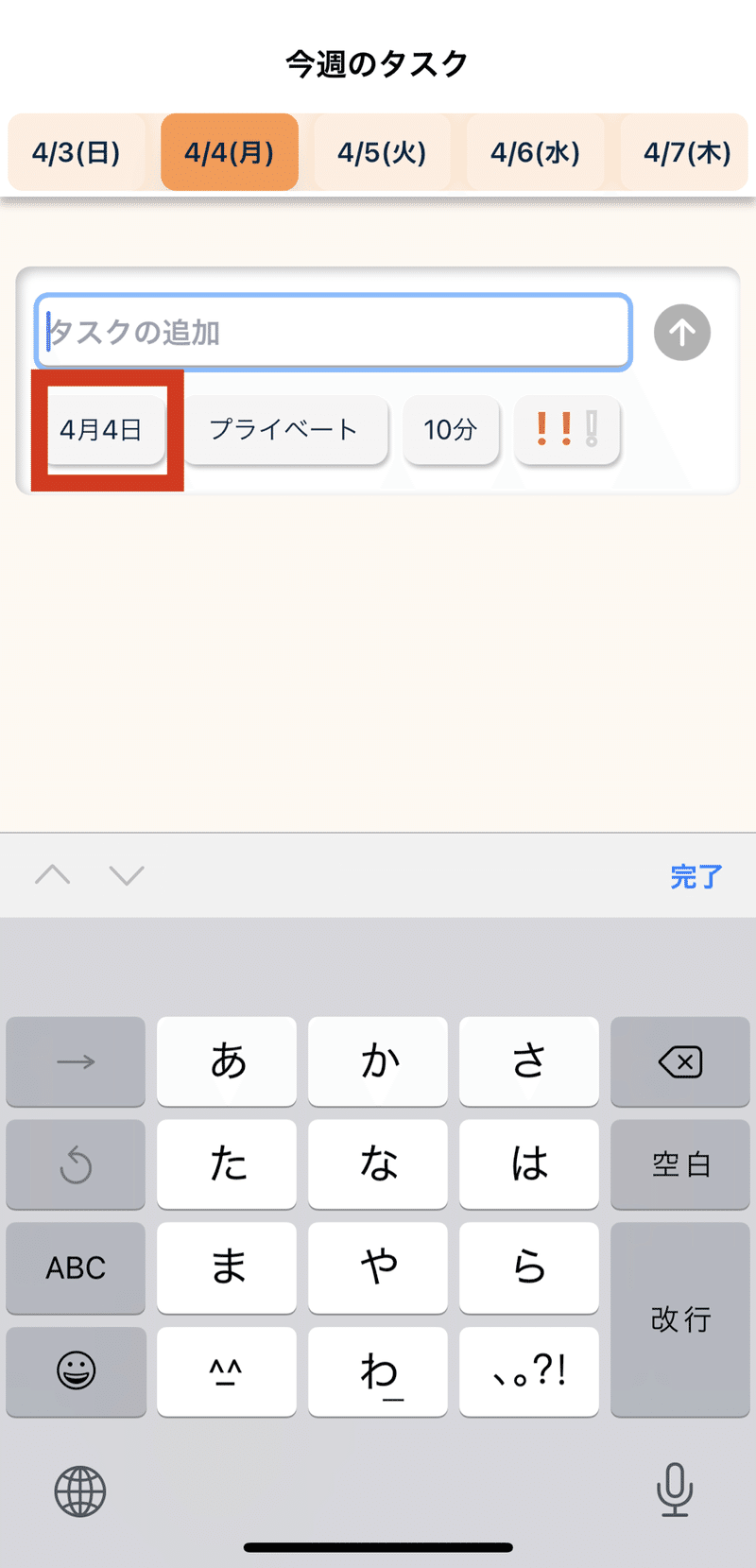Tap the keyboard down arrow for next field

click(x=127, y=875)
